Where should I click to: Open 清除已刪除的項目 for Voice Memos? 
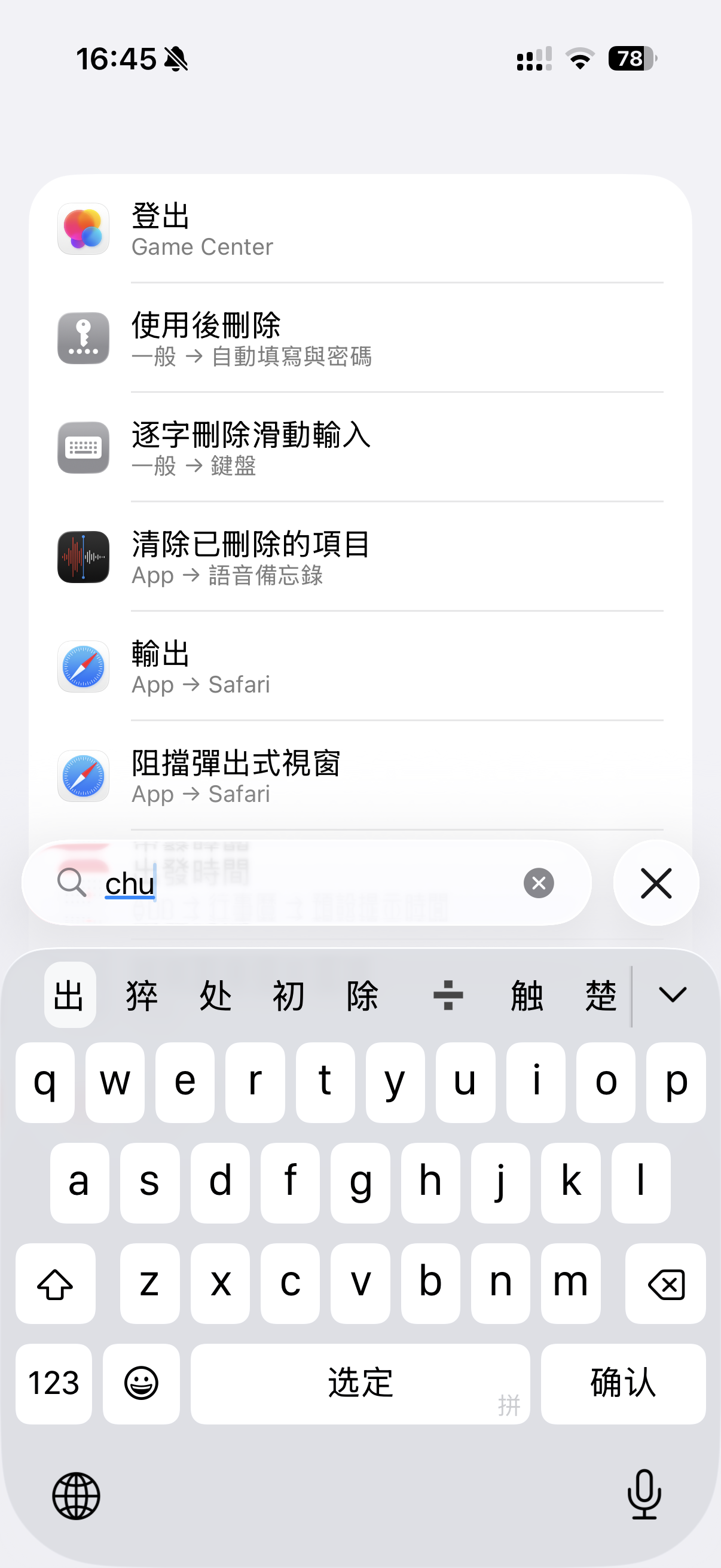coord(359,557)
